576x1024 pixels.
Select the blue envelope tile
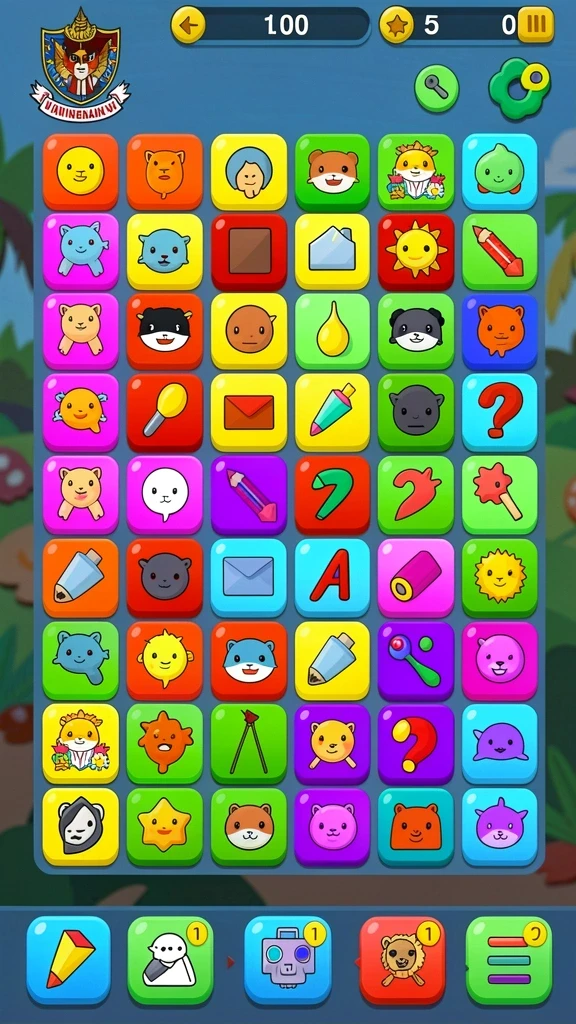coord(249,577)
